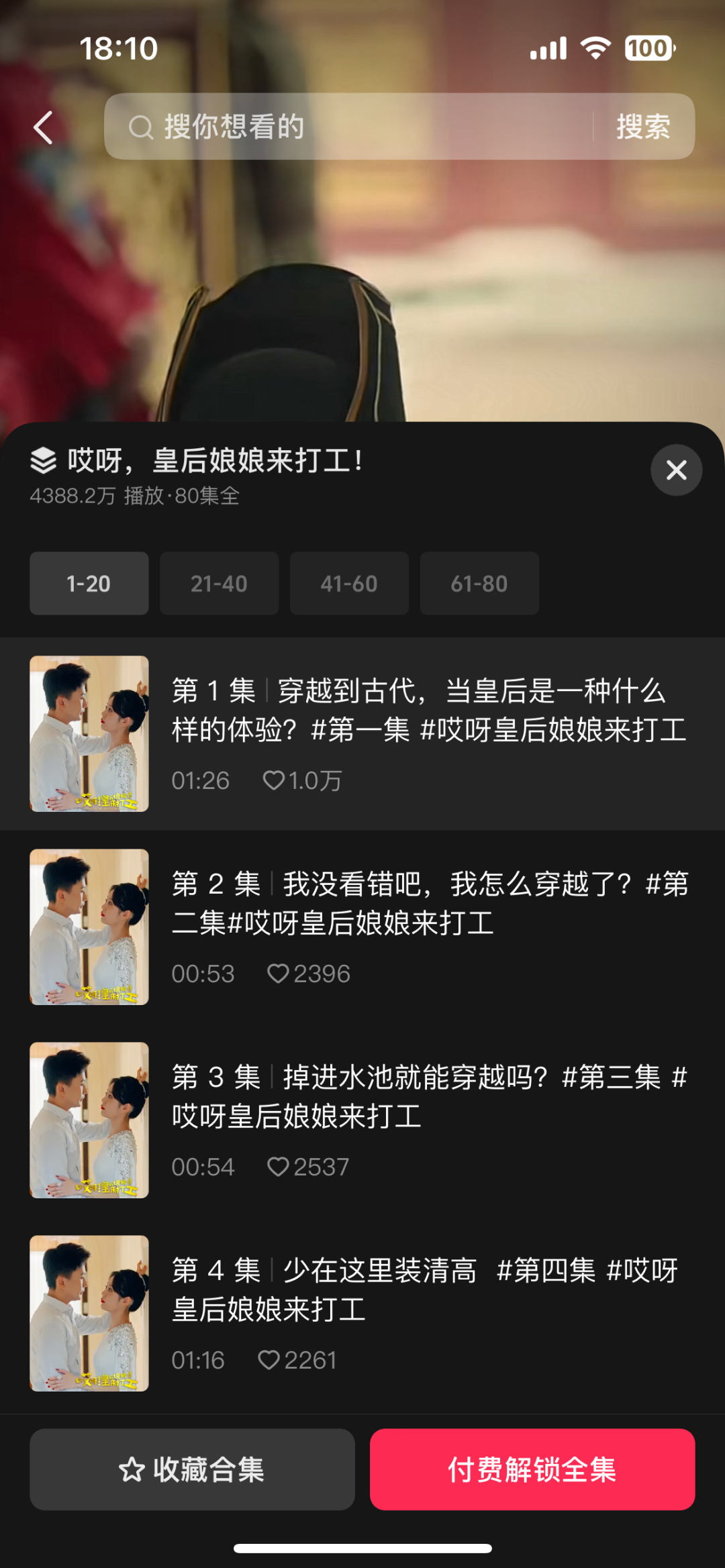The height and width of the screenshot is (1568, 725).
Task: Open episode 1 by tapping its thumbnail
Action: [x=89, y=735]
